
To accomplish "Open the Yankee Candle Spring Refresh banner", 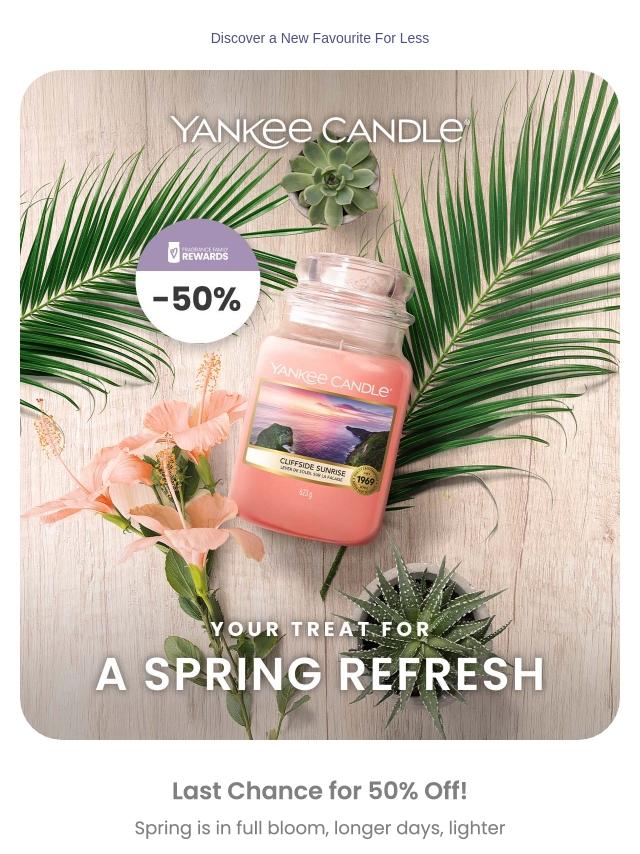I will [x=320, y=405].
